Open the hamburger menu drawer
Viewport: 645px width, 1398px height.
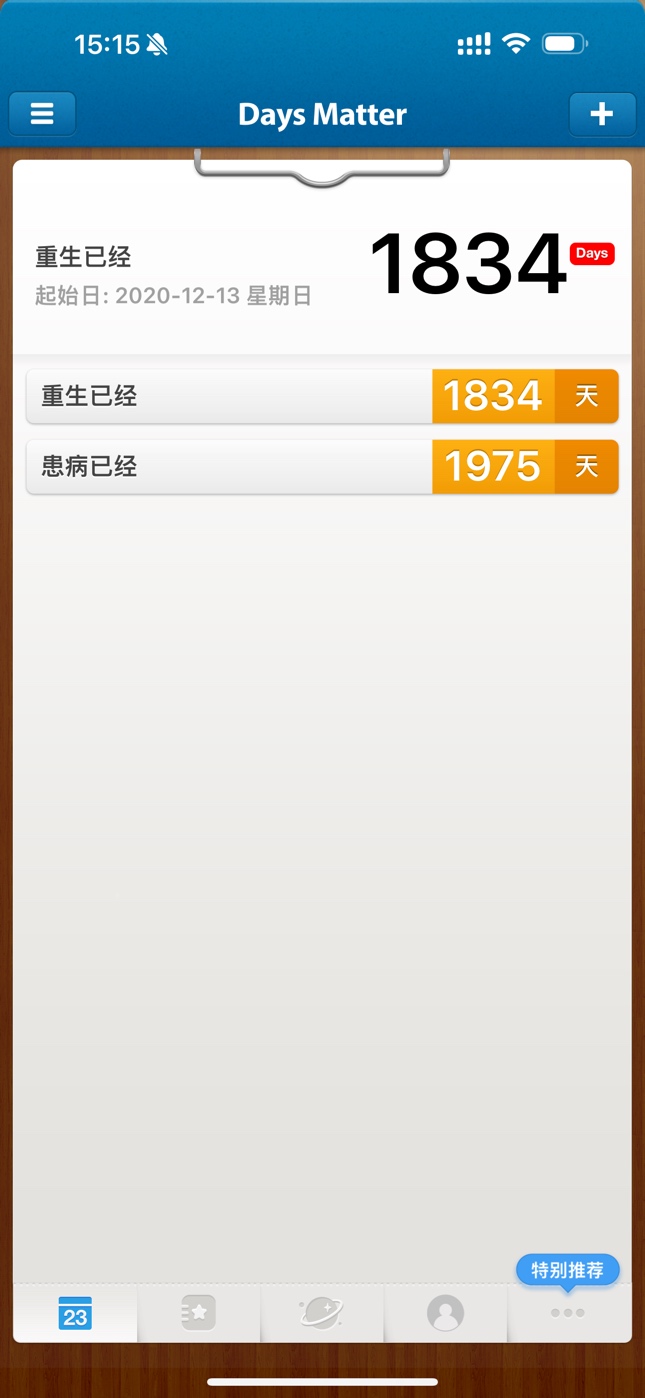tap(42, 114)
